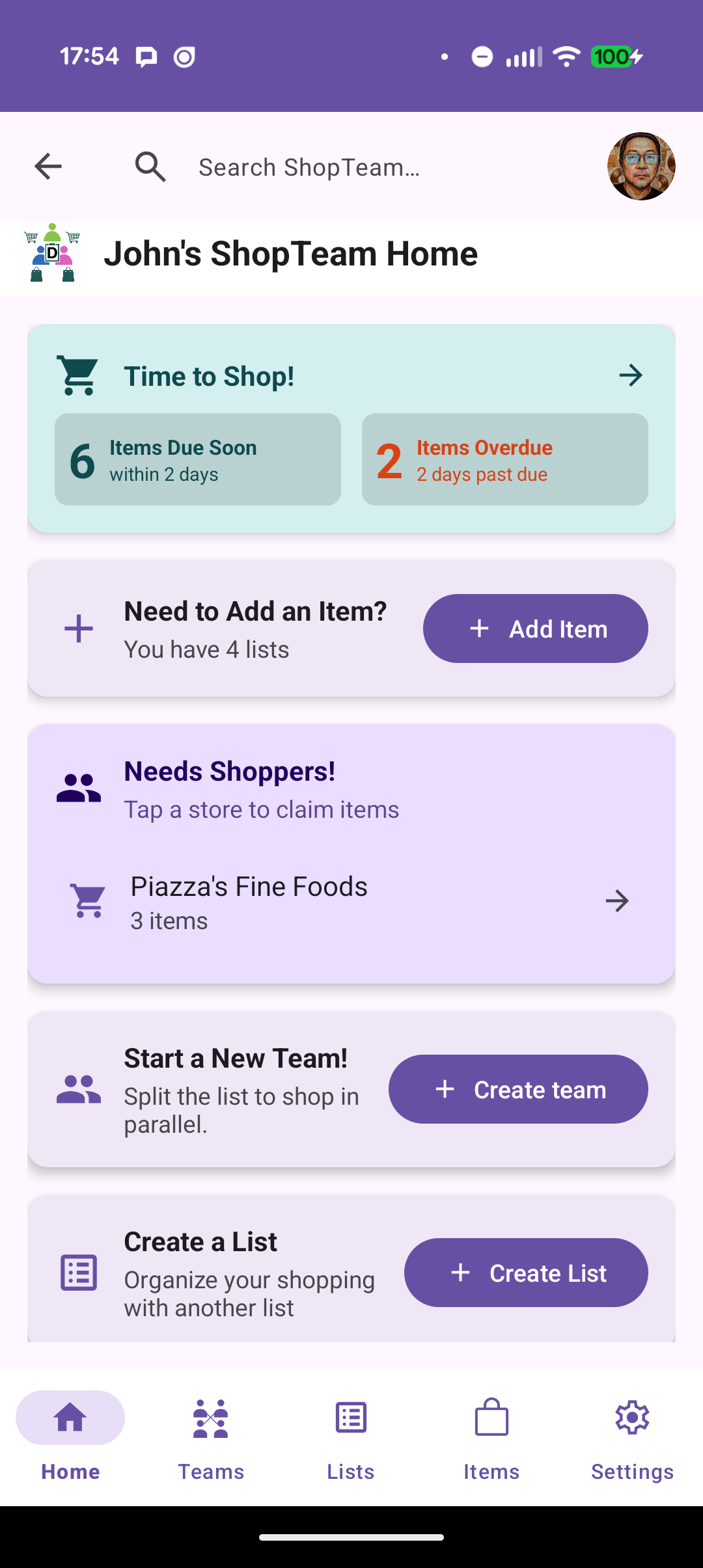Select the Items Overdue card
The height and width of the screenshot is (1568, 703).
[x=505, y=459]
